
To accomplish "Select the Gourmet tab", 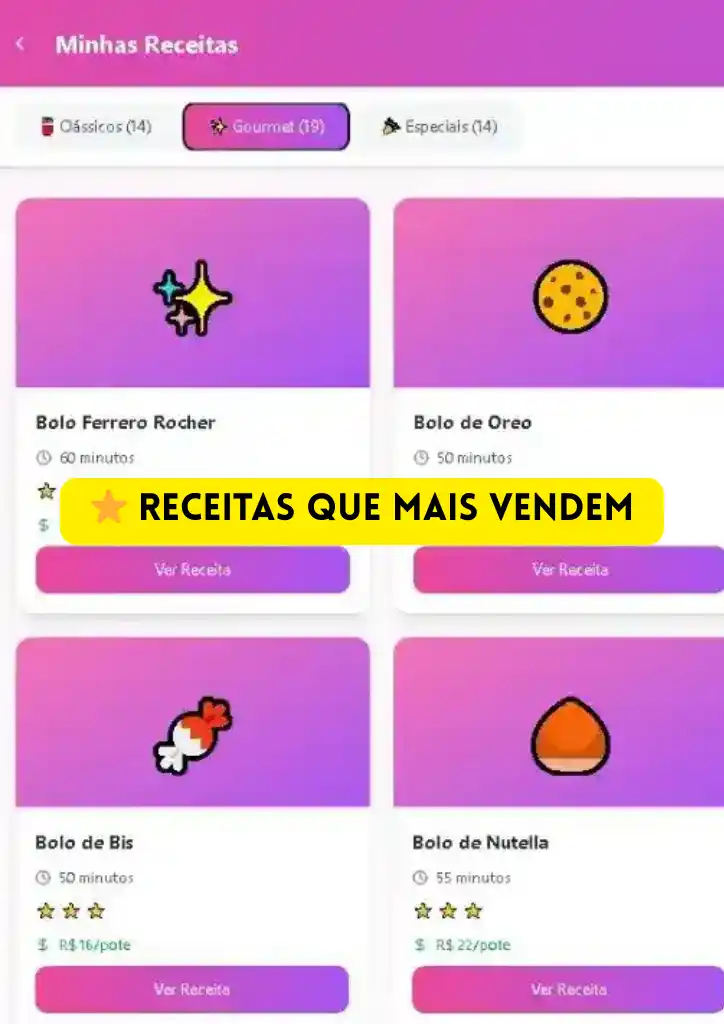I will click(265, 126).
